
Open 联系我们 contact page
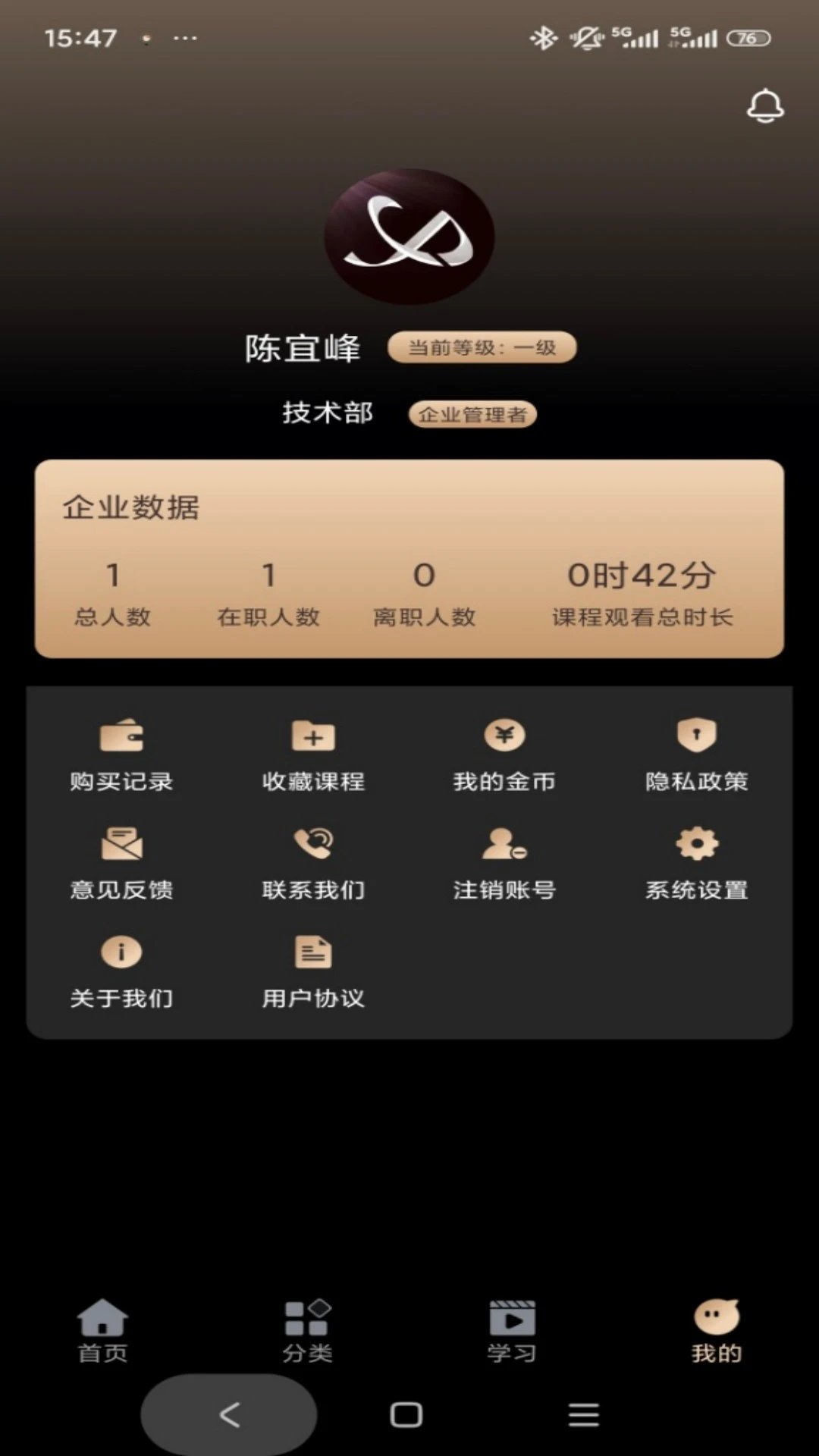click(313, 862)
